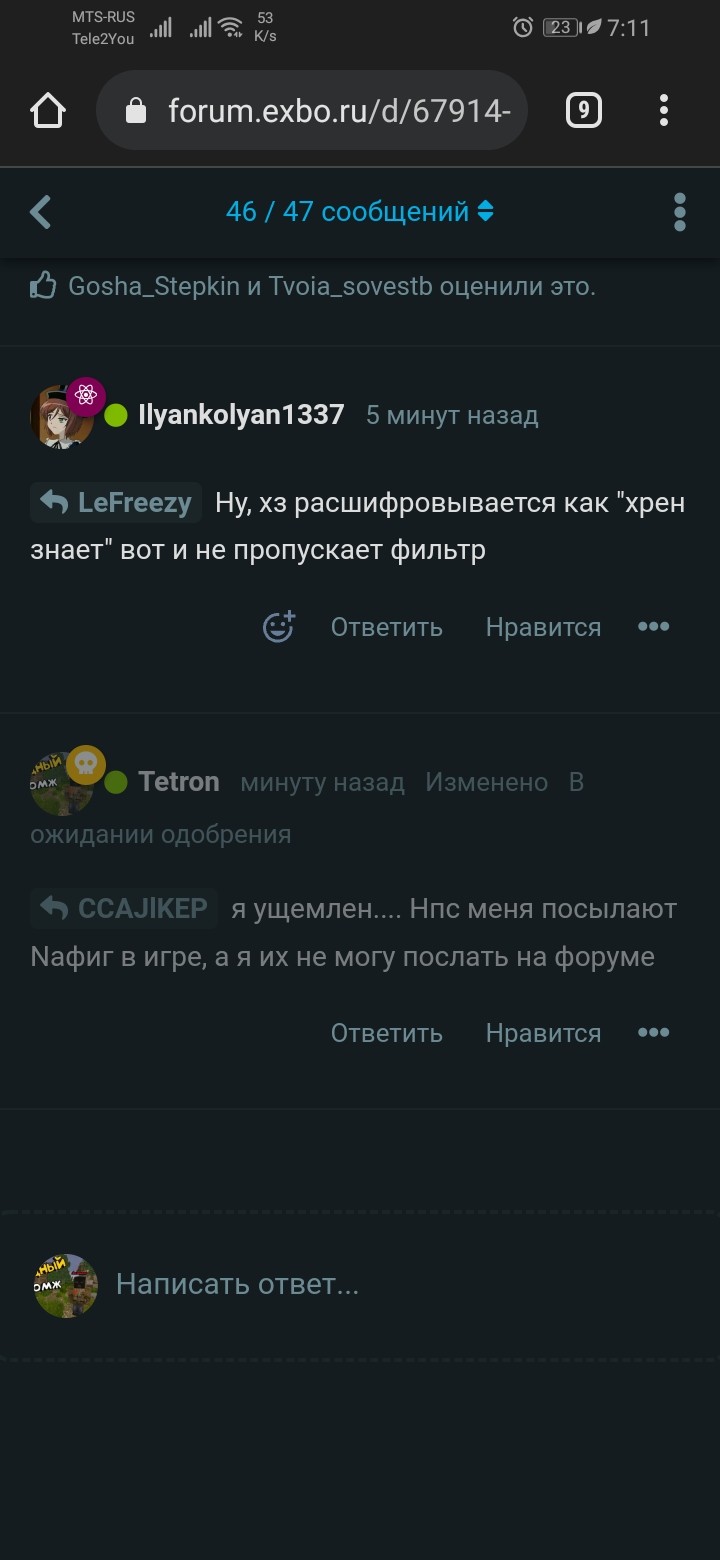720x1560 pixels.
Task: Jump to the quoted CCAJIKEP reply
Action: (124, 908)
